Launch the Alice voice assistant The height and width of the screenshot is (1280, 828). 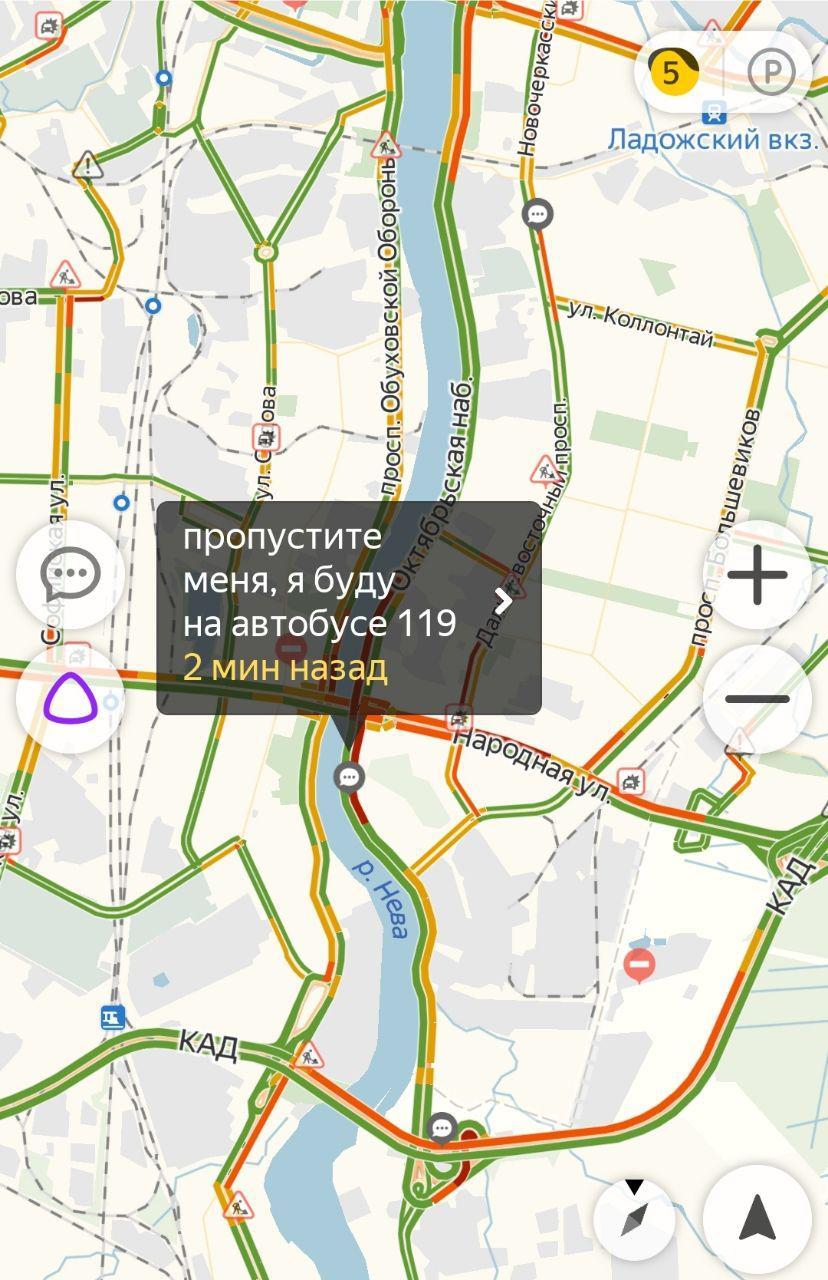point(70,699)
